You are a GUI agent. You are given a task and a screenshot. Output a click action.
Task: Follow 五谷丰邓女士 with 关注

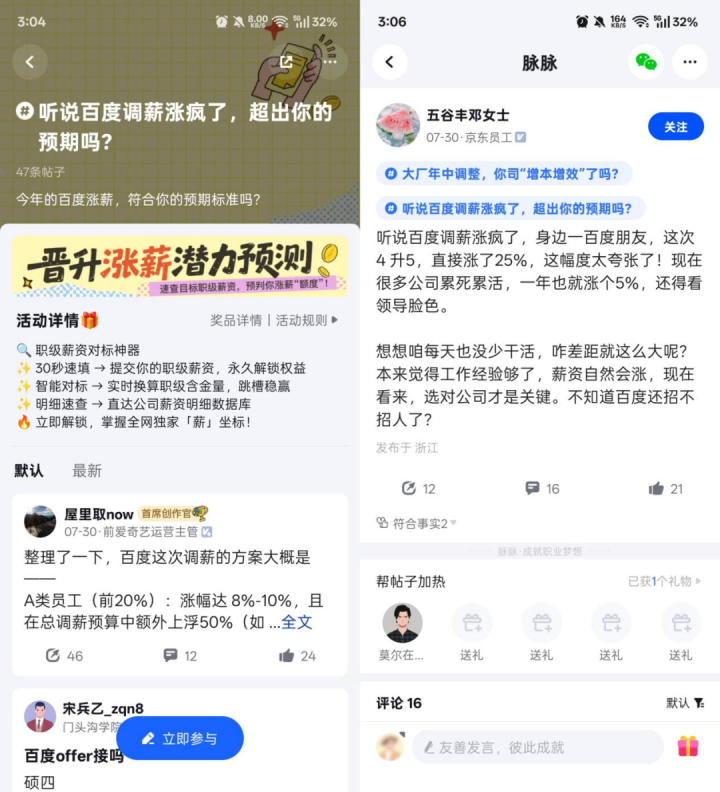(x=676, y=126)
